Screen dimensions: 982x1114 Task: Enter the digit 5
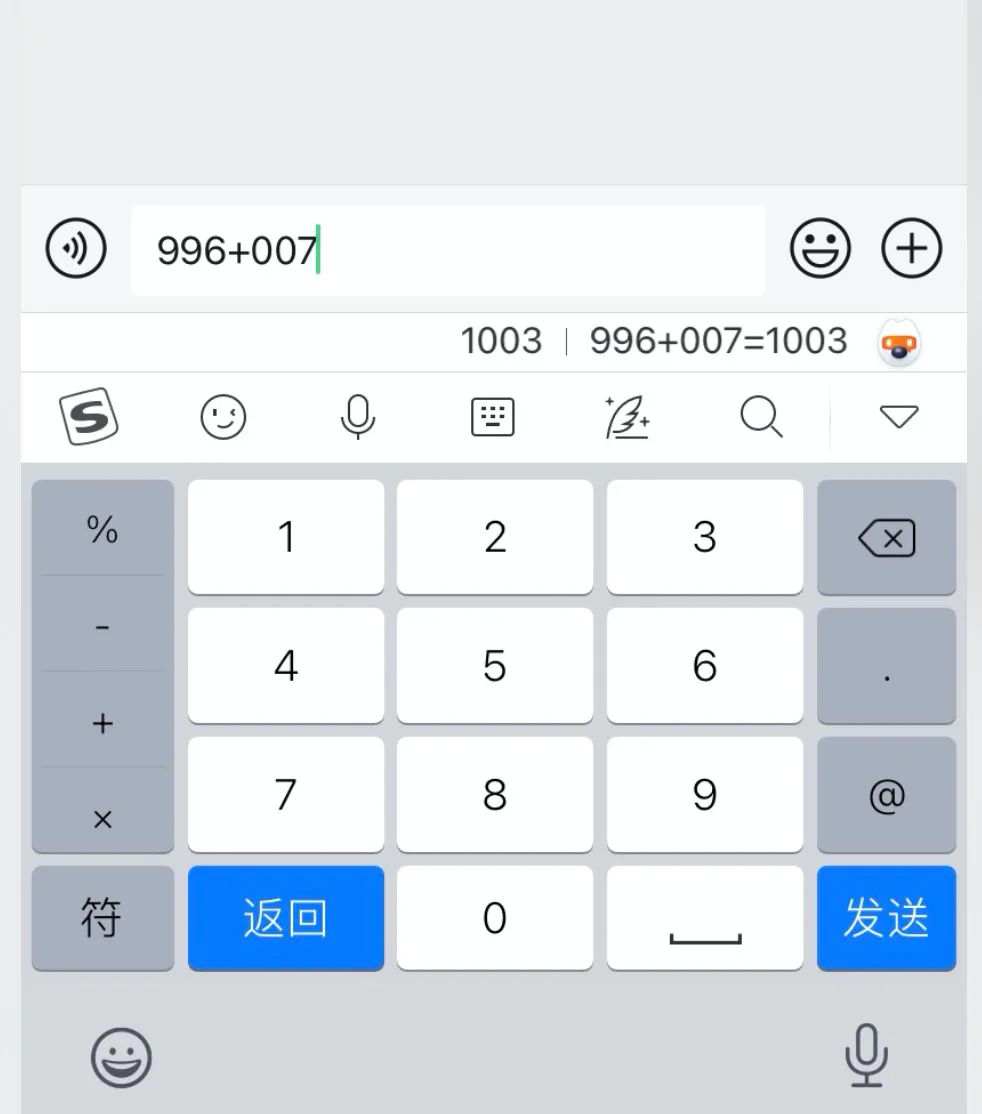pyautogui.click(x=494, y=666)
